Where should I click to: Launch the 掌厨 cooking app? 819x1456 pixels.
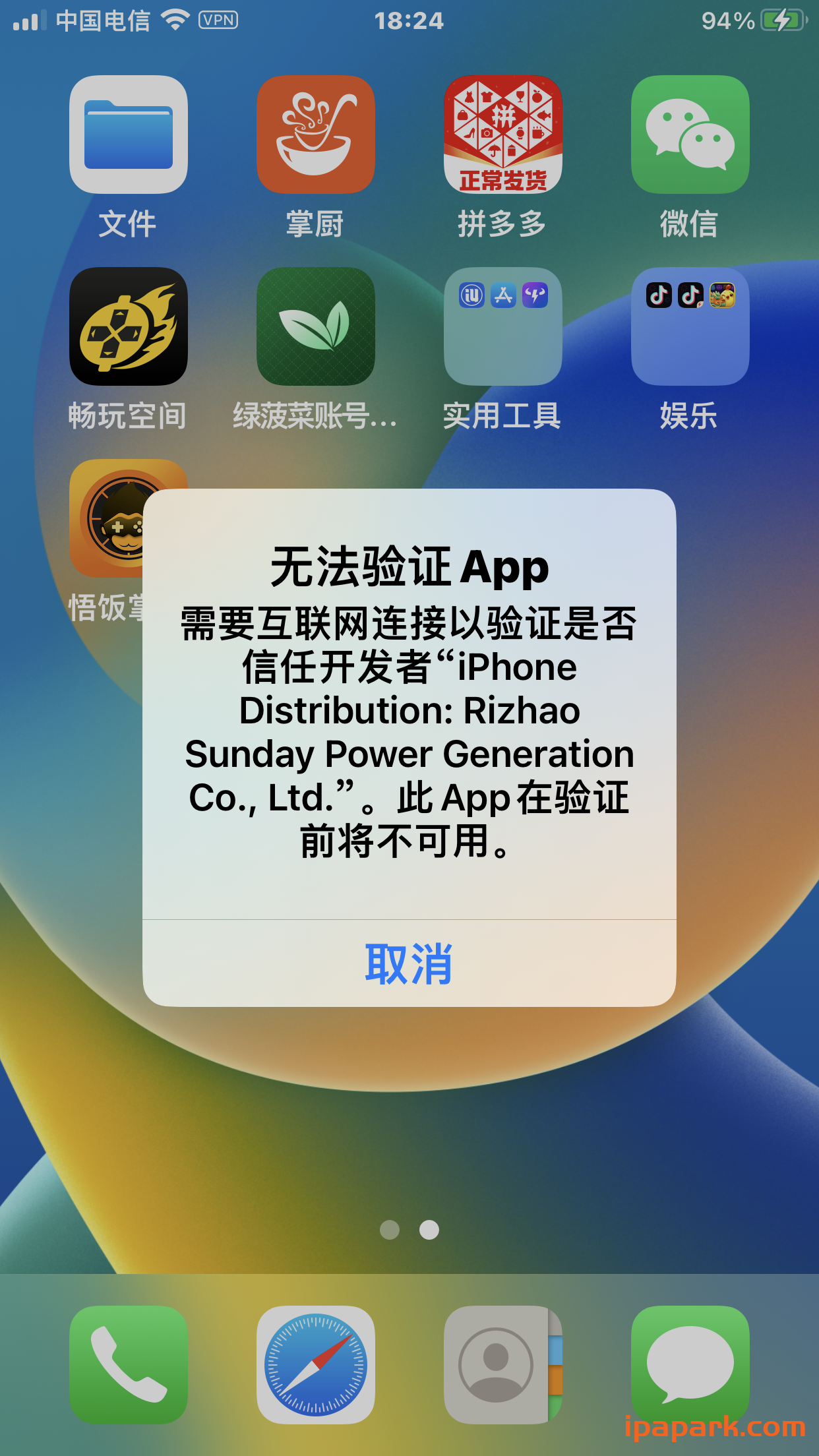click(315, 135)
